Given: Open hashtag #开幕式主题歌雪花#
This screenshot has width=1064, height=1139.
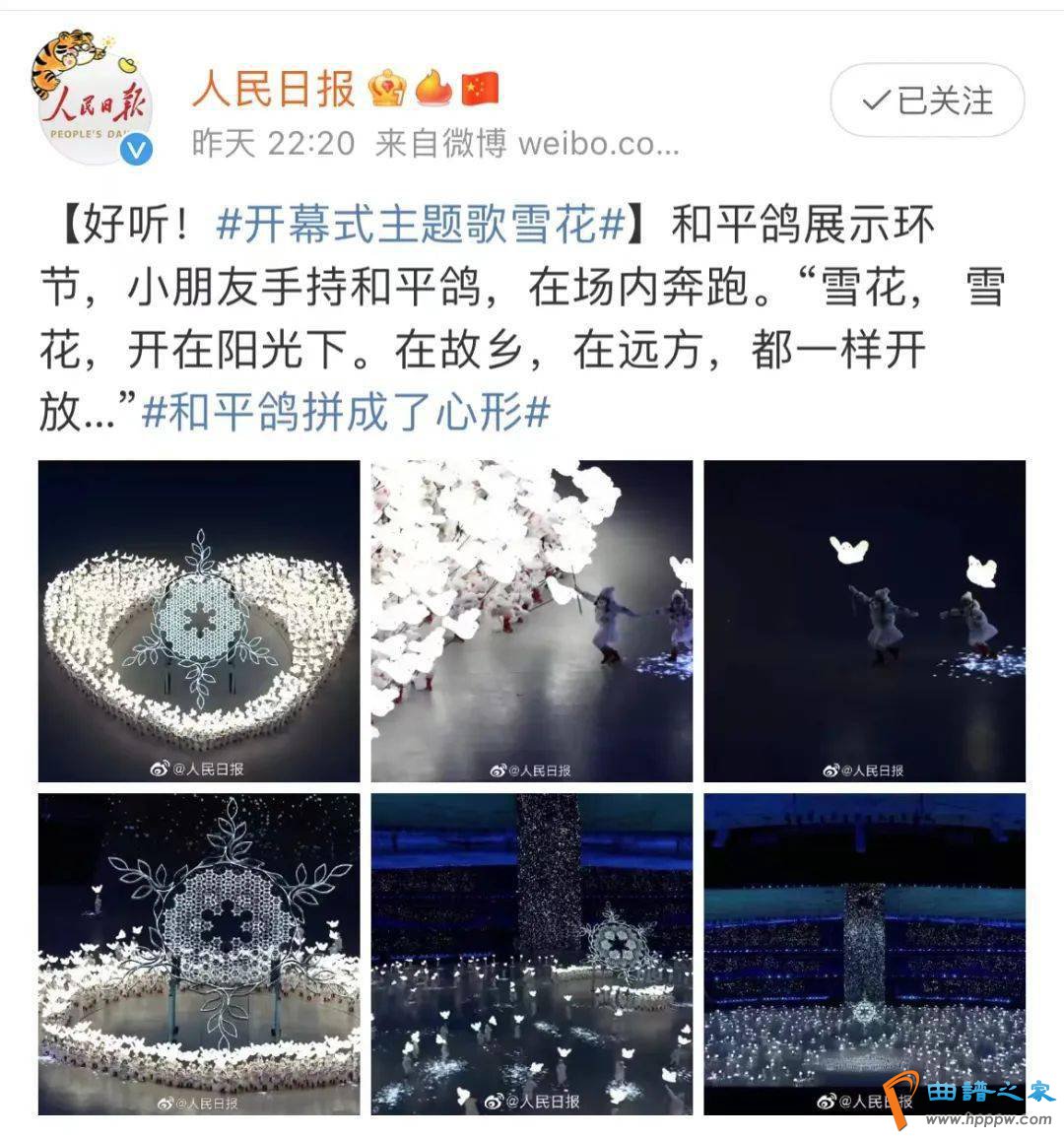Looking at the screenshot, I should pyautogui.click(x=421, y=226).
